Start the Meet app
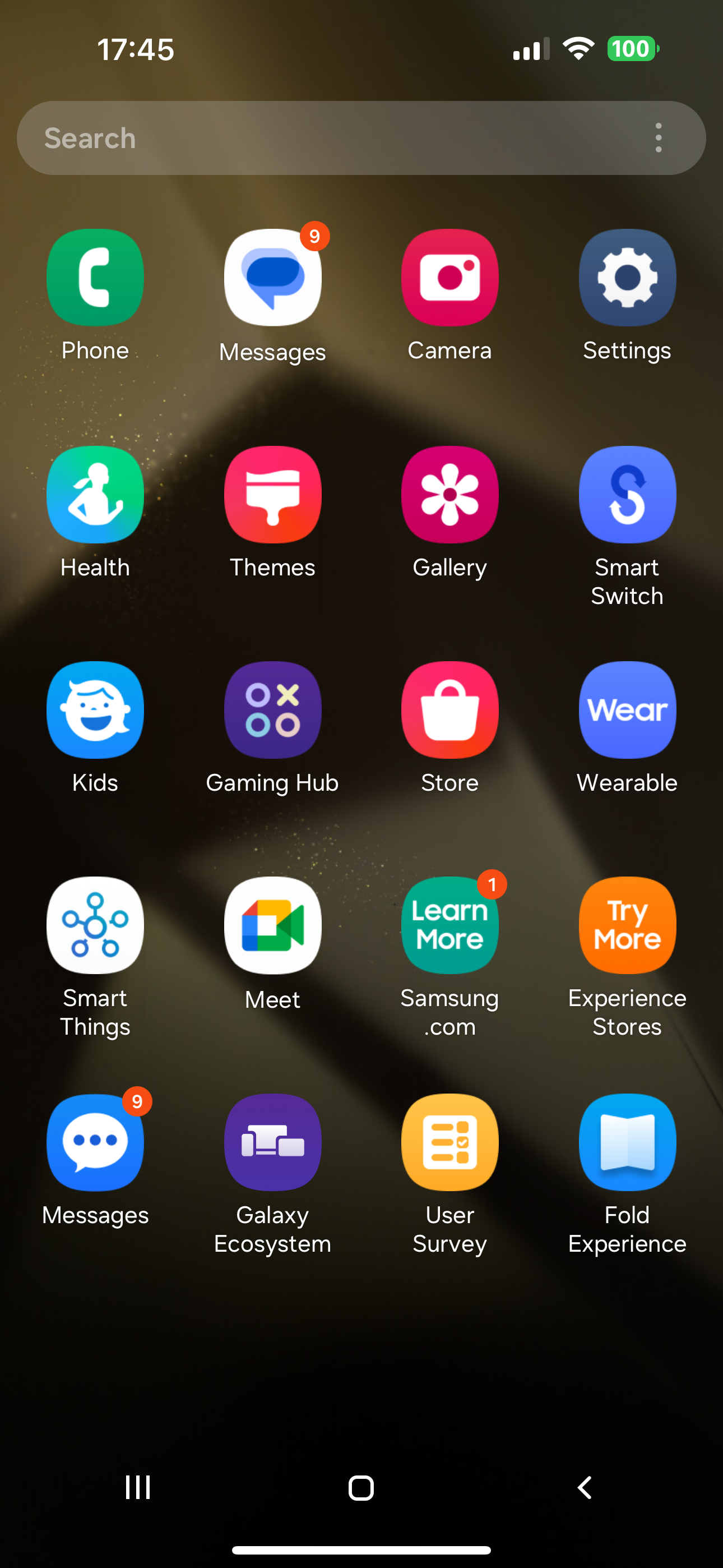Viewport: 723px width, 1568px height. [272, 925]
